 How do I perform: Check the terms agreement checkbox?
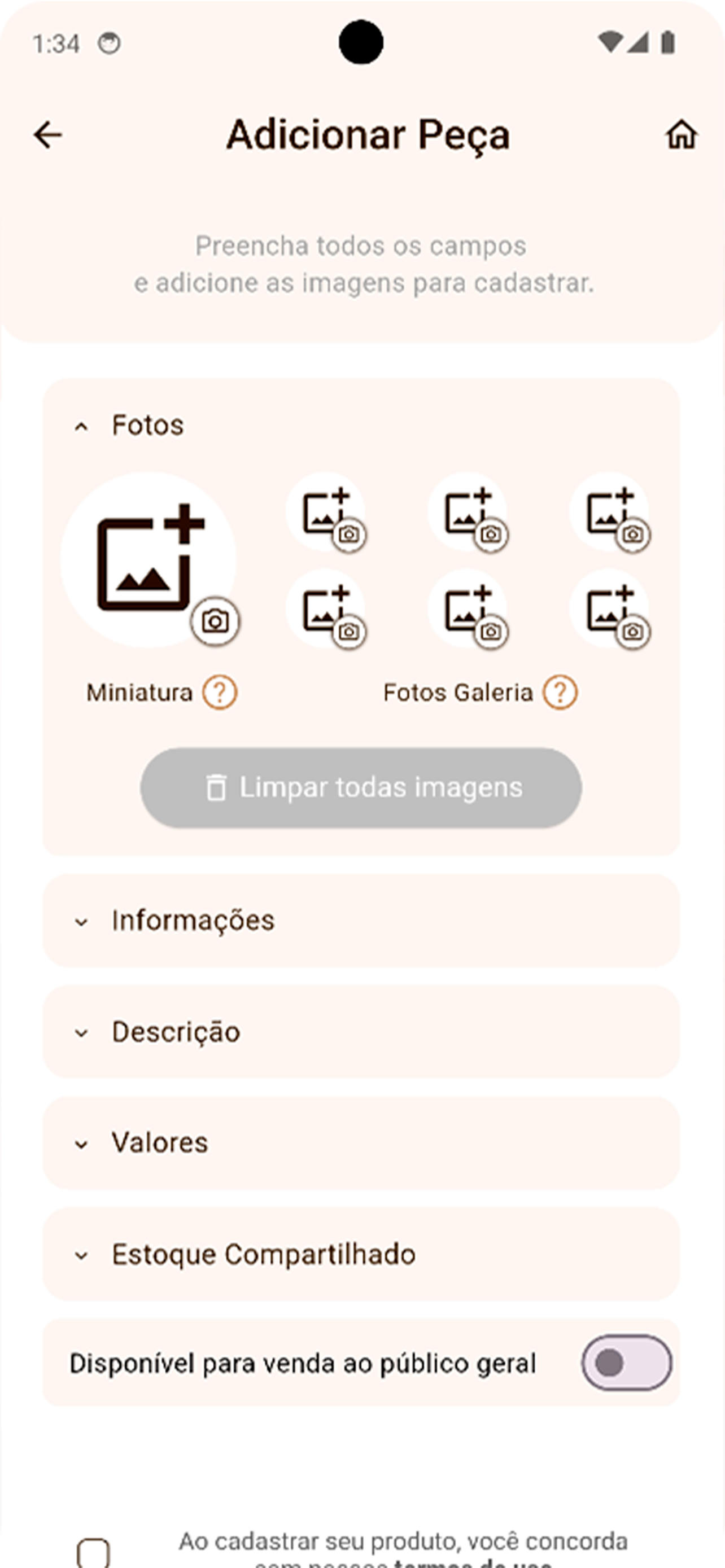coord(93,1552)
